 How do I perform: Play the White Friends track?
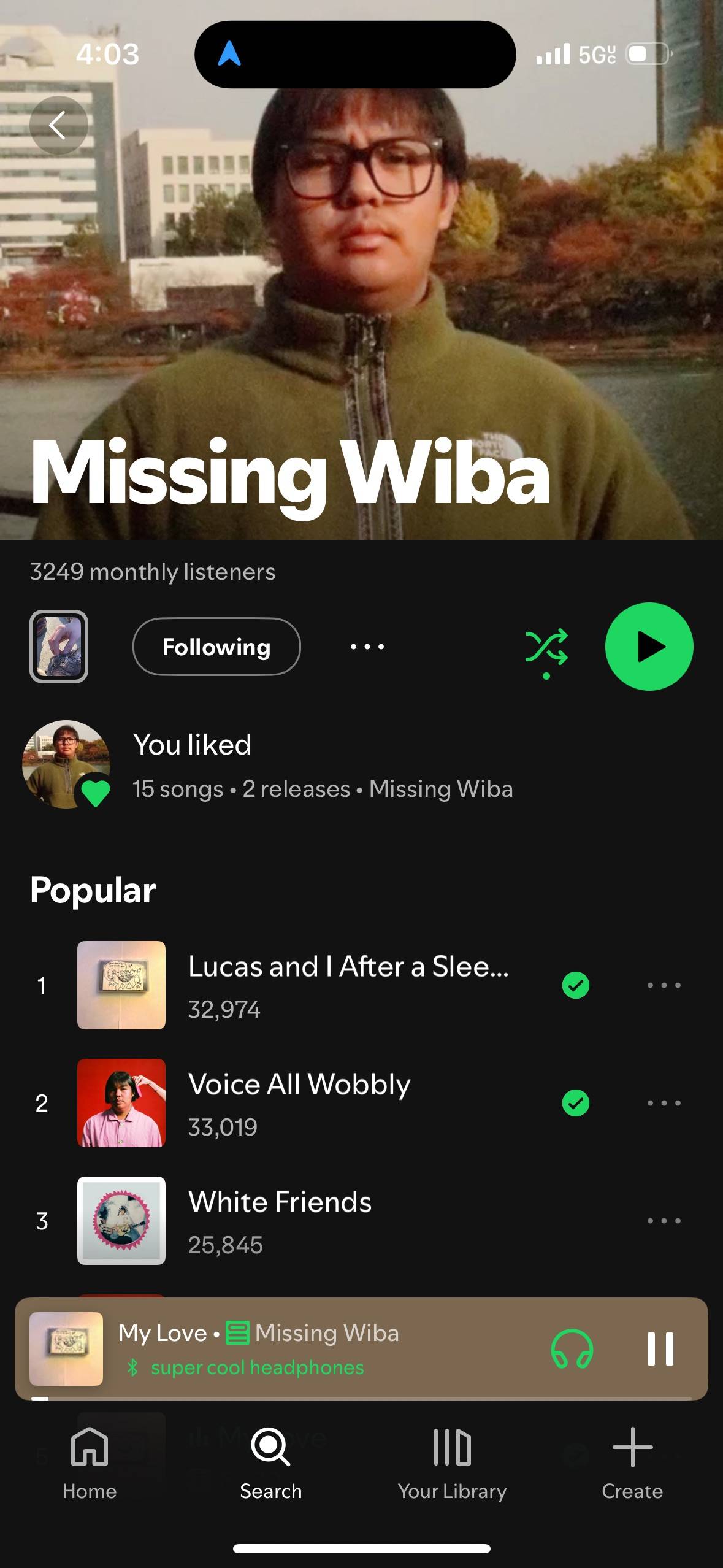280,1202
